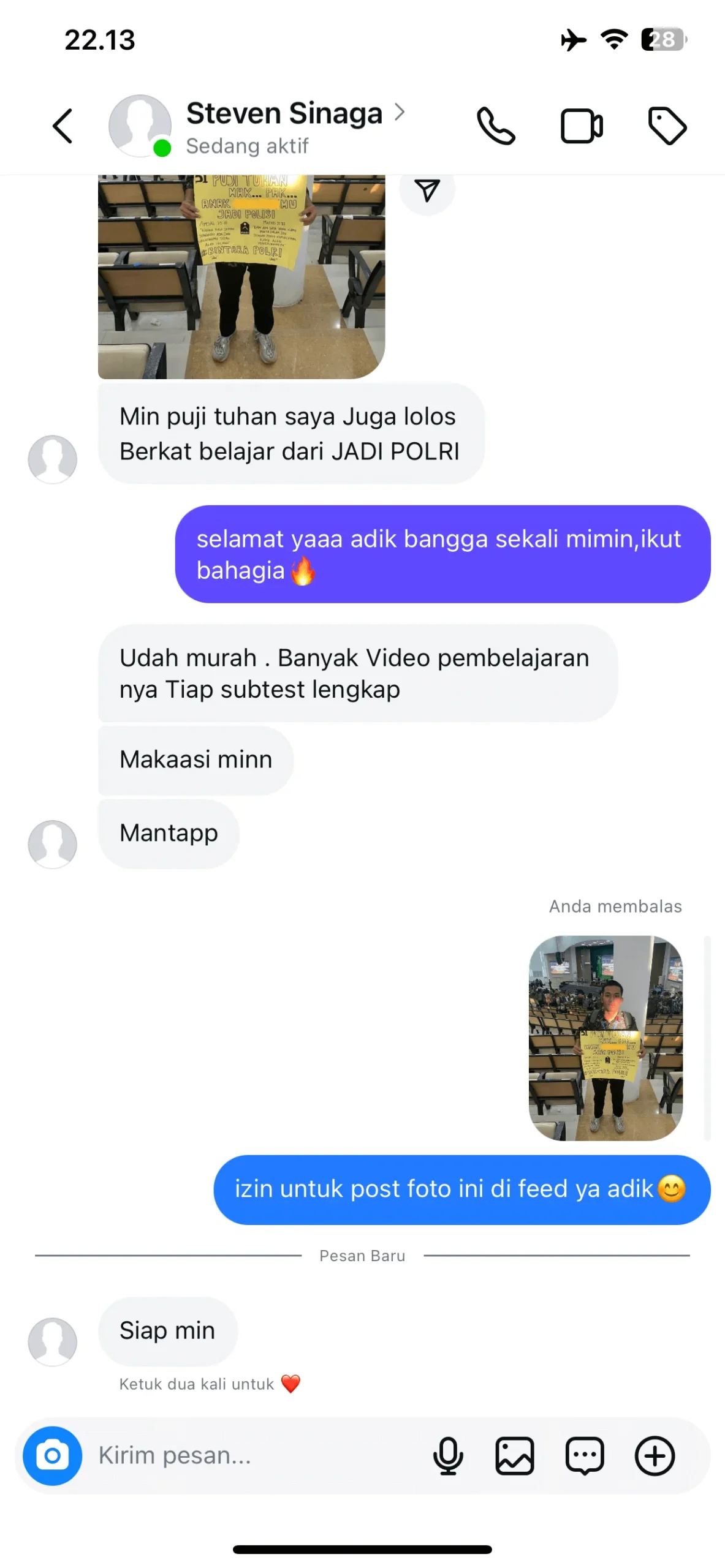Open the gallery to attach an image

(515, 1456)
